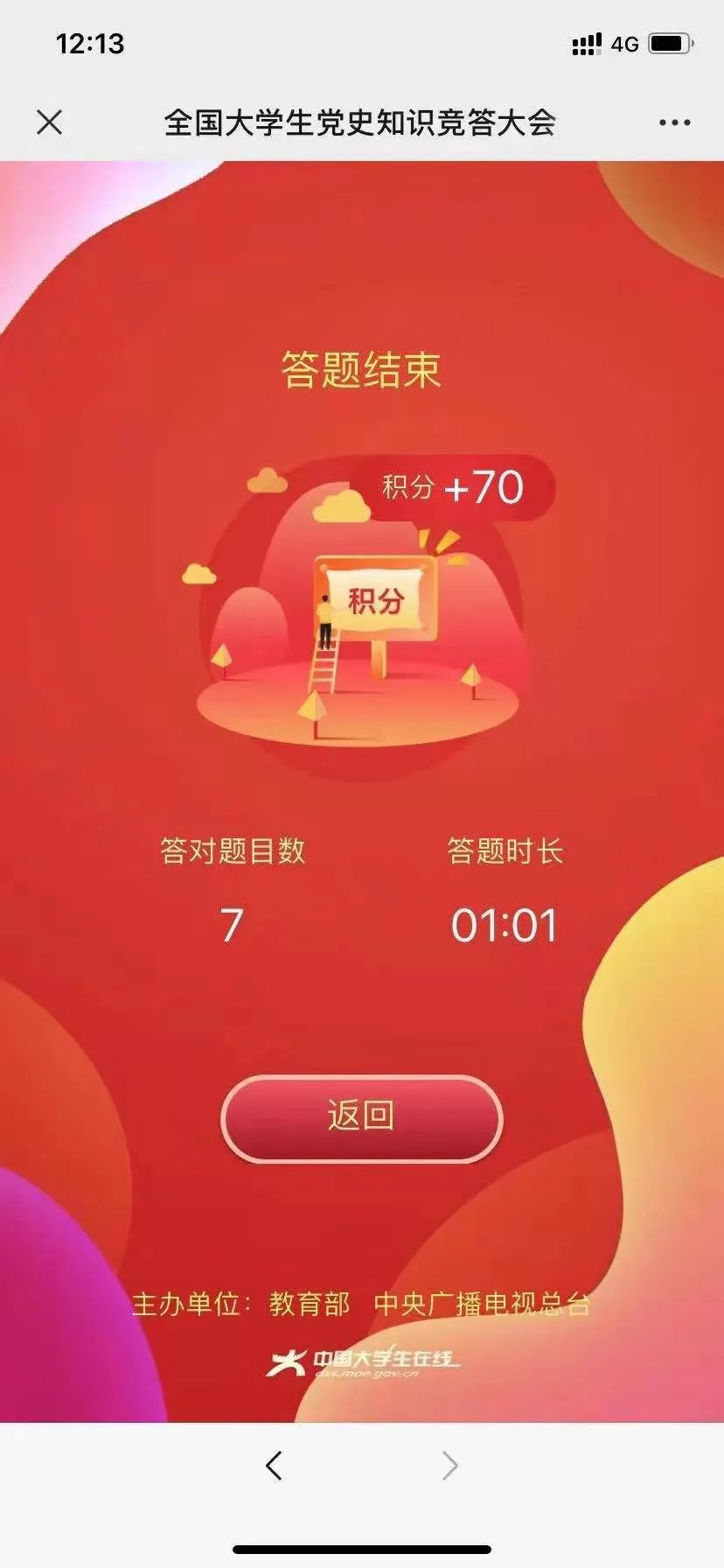Go back to previous web page
Viewport: 724px width, 1568px height.
pos(274,1465)
